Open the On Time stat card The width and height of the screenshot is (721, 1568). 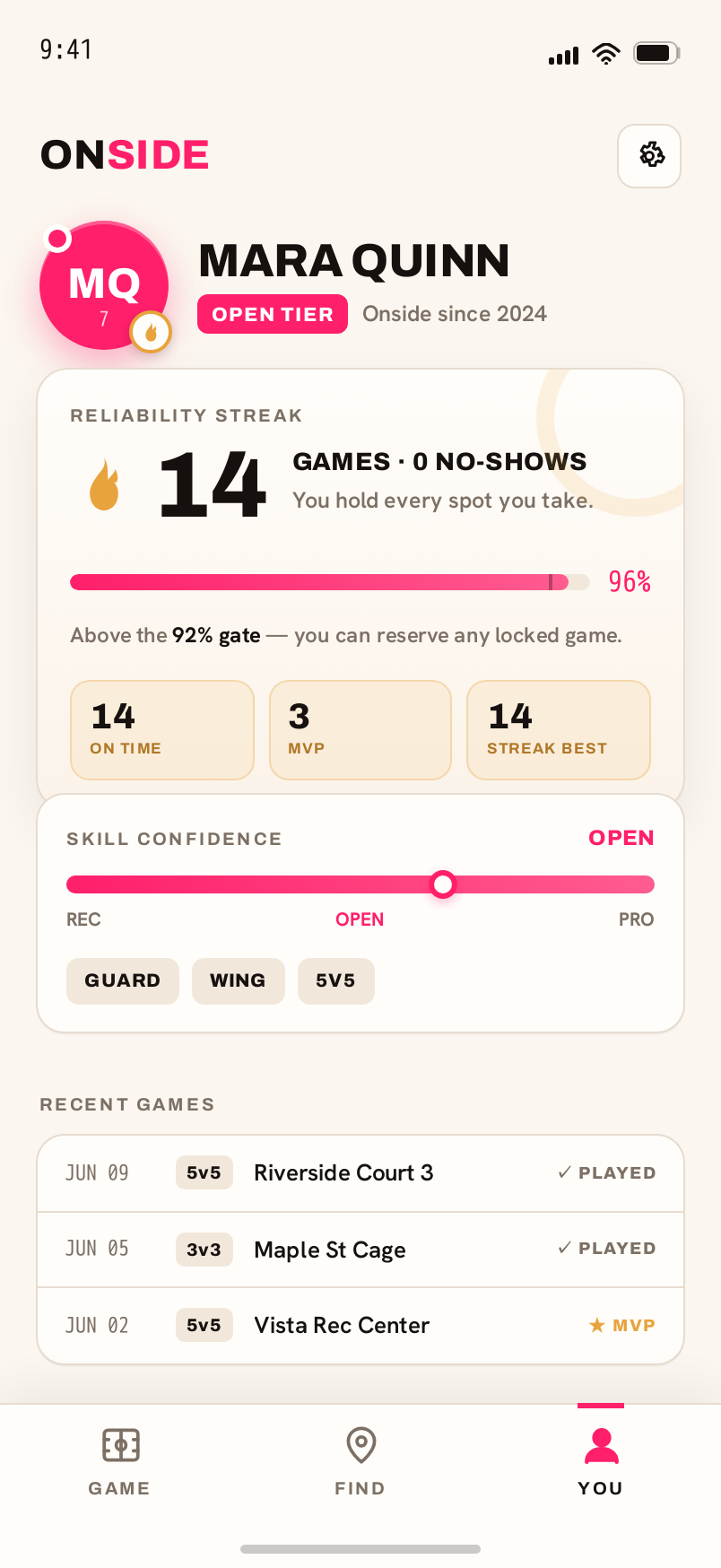click(162, 730)
